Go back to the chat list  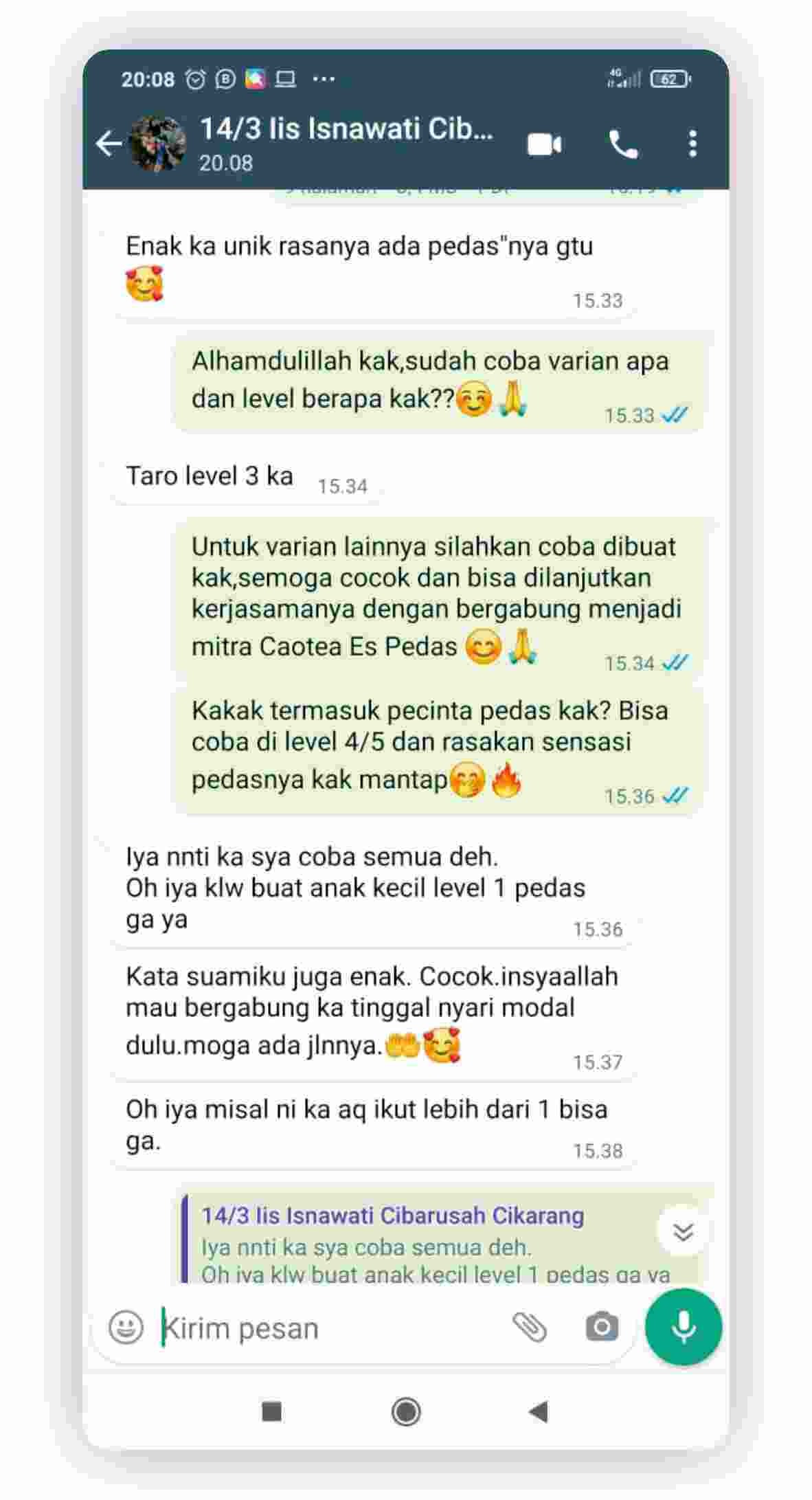[x=108, y=144]
